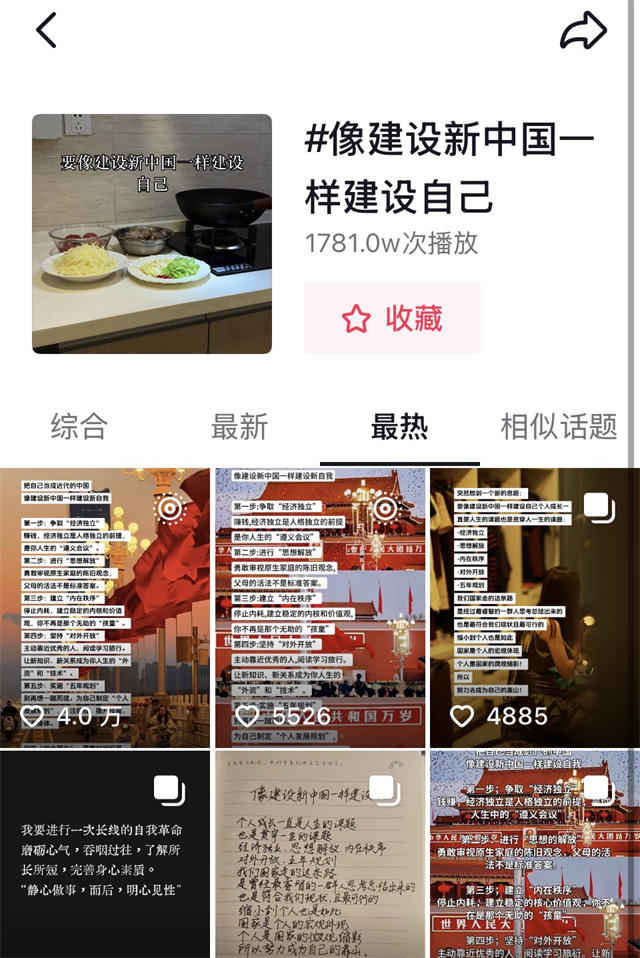The image size is (640, 958).
Task: Open the black post about 自我革命
Action: (105, 855)
